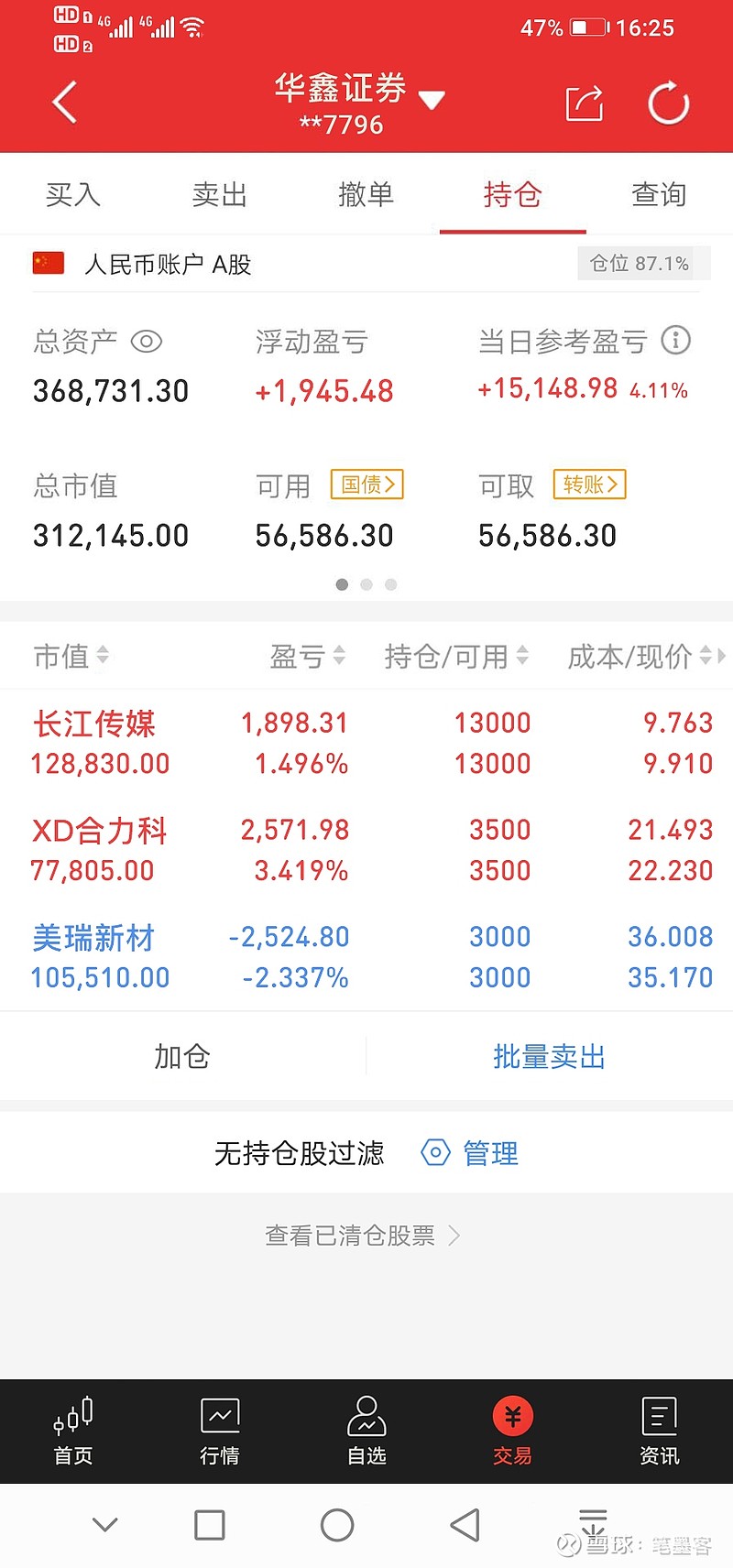
Task: Switch to the 买入 tab
Action: tap(73, 194)
